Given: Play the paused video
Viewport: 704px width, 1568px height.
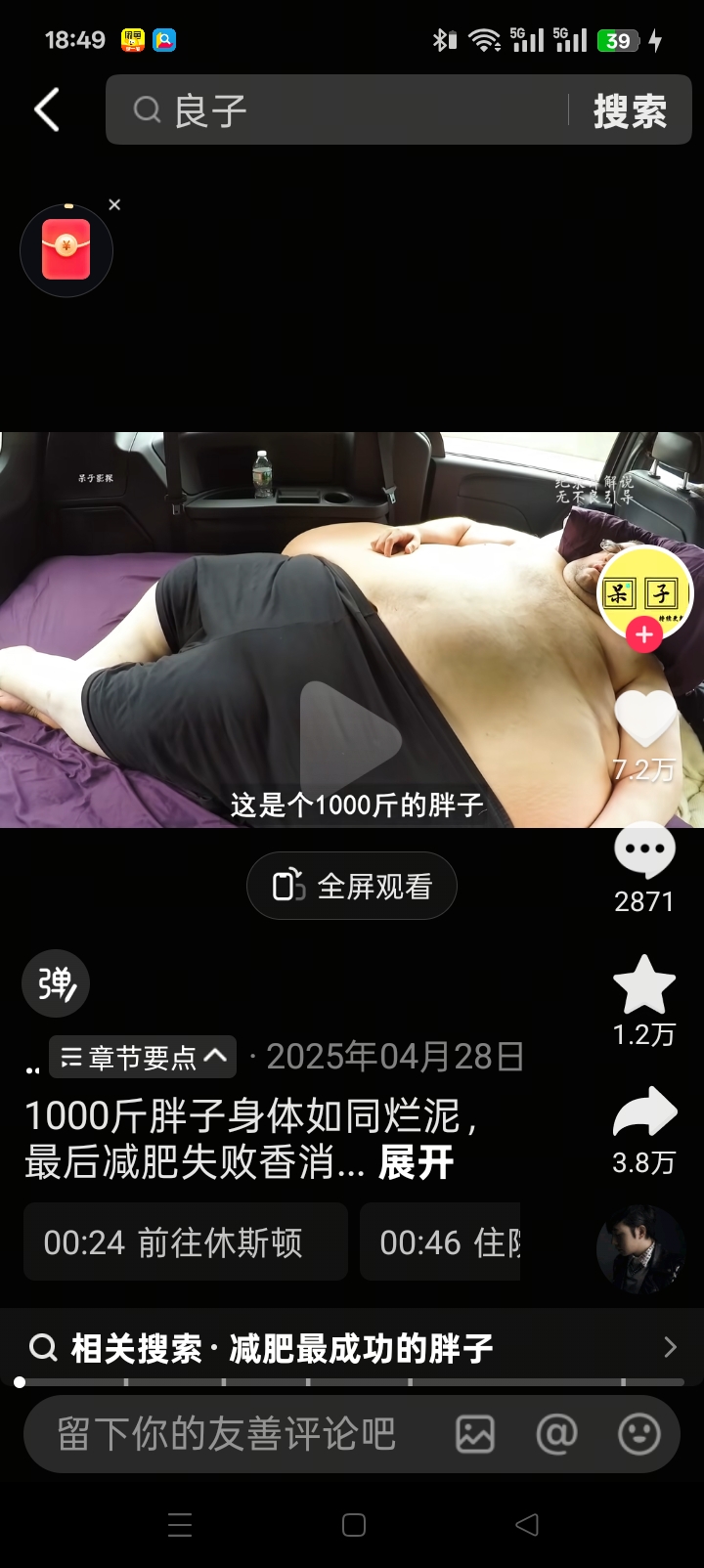Looking at the screenshot, I should tap(350, 737).
